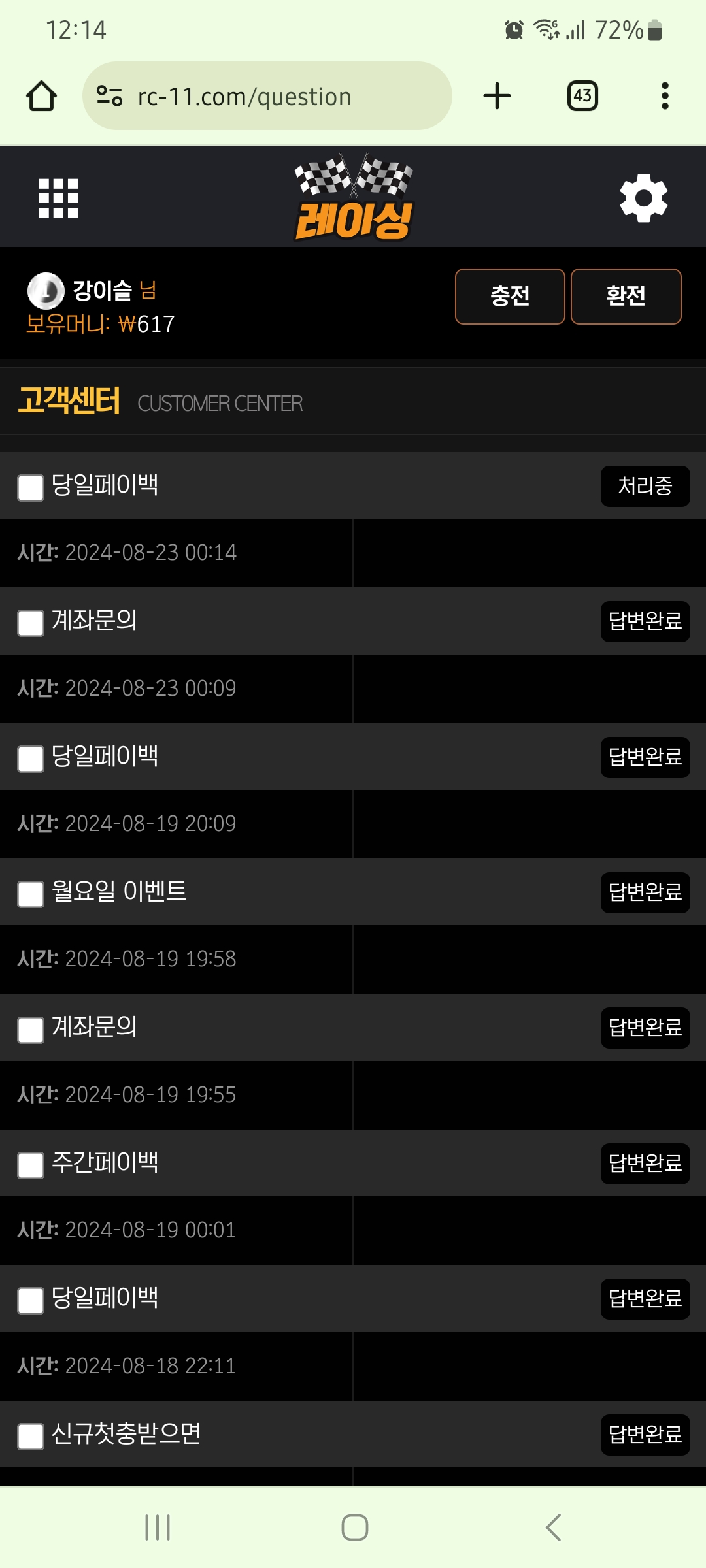Tap the system back button
This screenshot has height=1568, width=706.
pos(553,1527)
